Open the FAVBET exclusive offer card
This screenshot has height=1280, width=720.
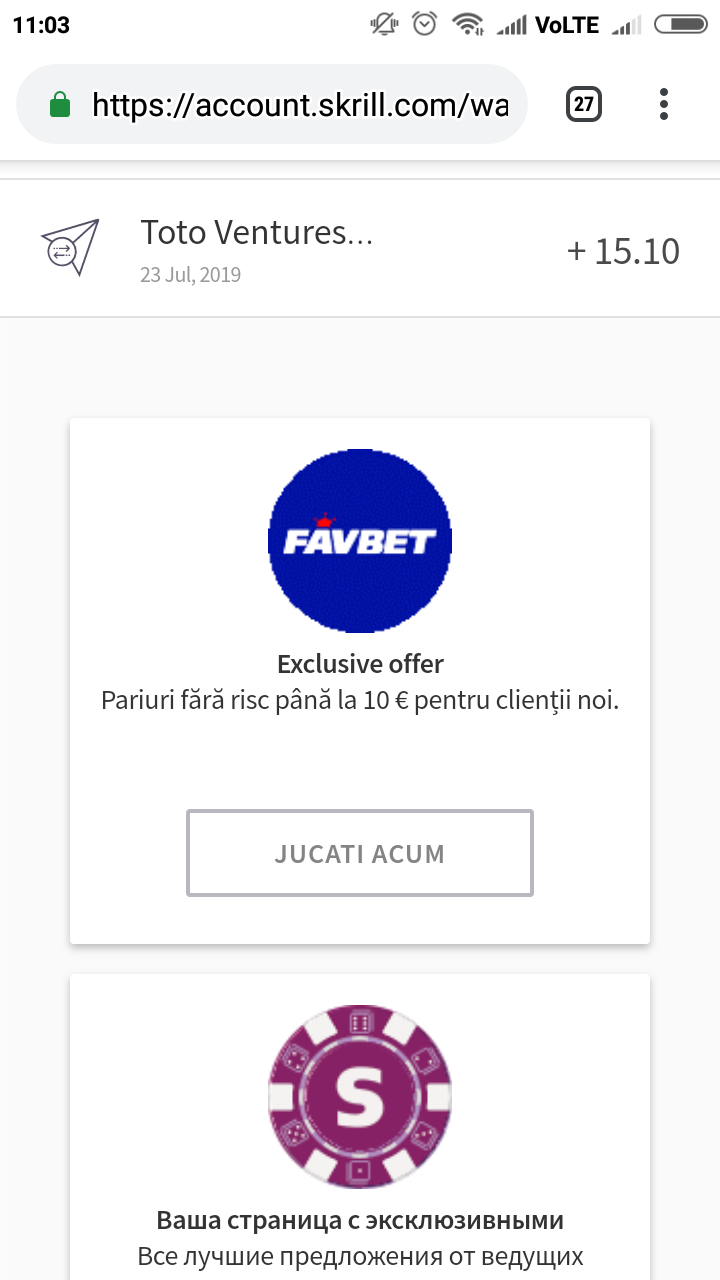[360, 680]
